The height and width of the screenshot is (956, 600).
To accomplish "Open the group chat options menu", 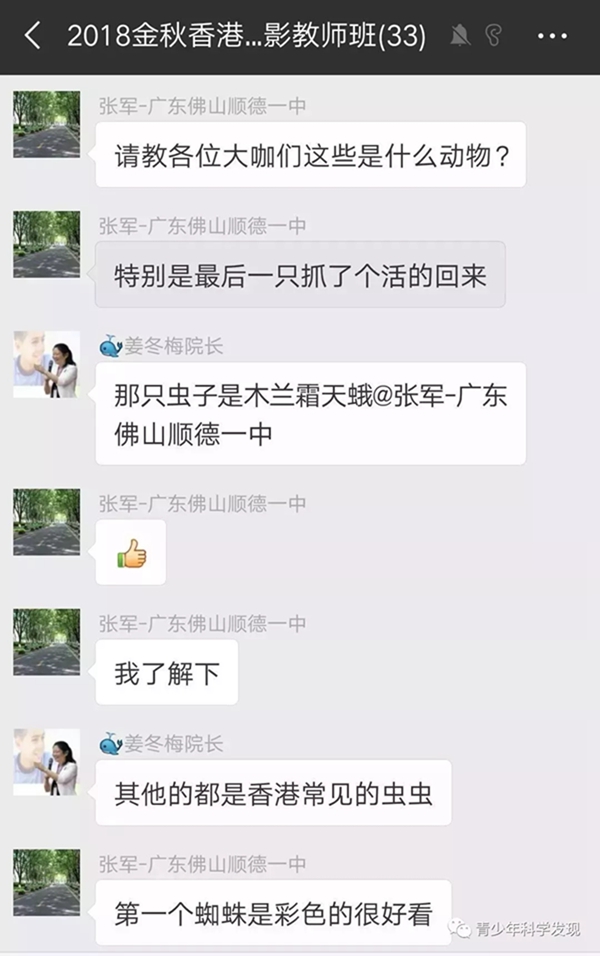I will [x=552, y=37].
